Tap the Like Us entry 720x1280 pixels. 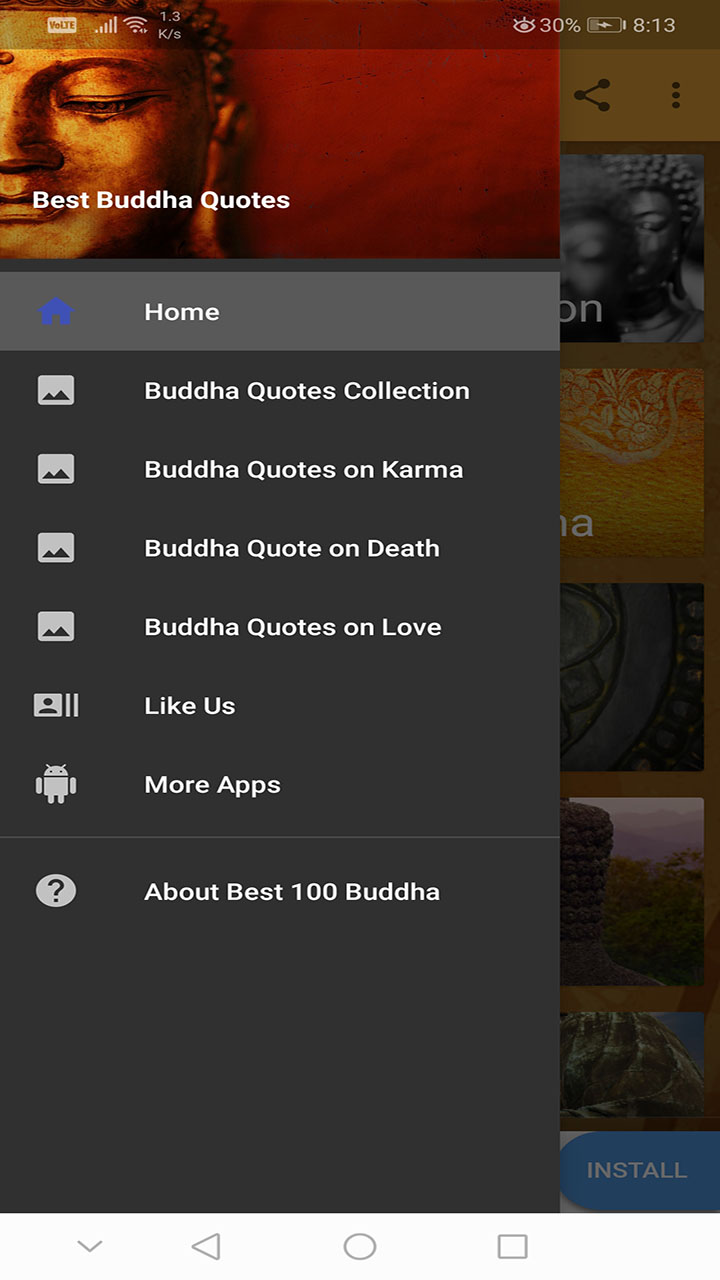click(x=189, y=706)
